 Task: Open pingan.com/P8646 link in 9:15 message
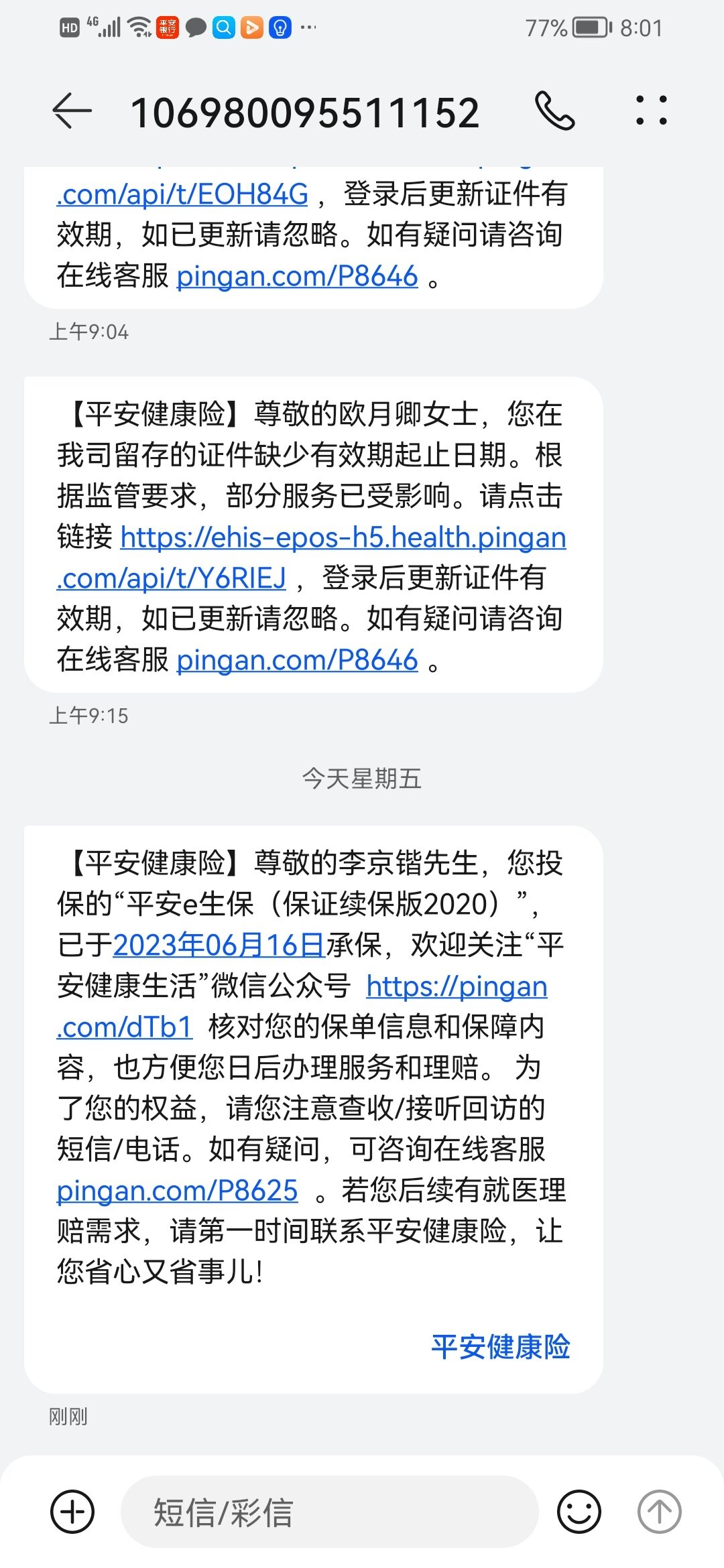click(297, 660)
